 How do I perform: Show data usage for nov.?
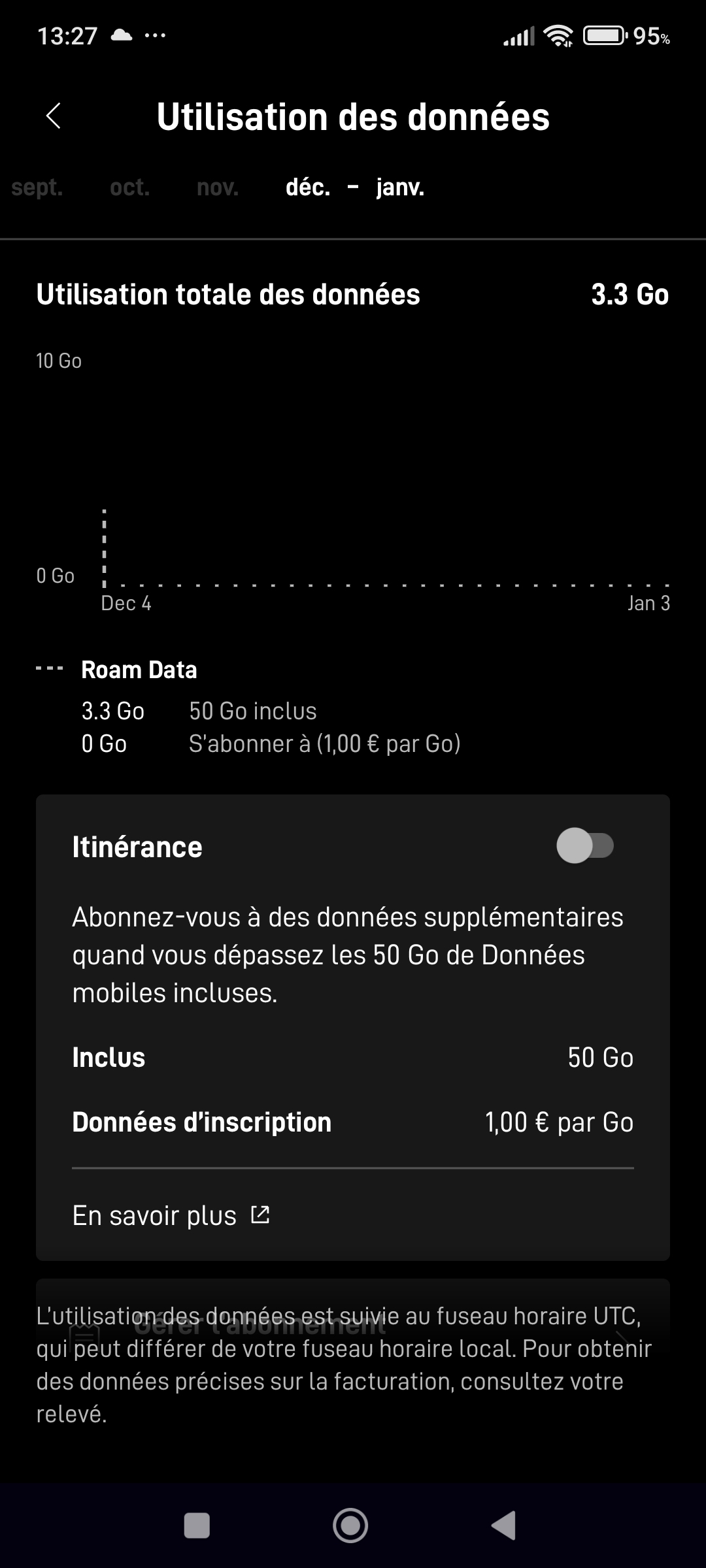[217, 188]
